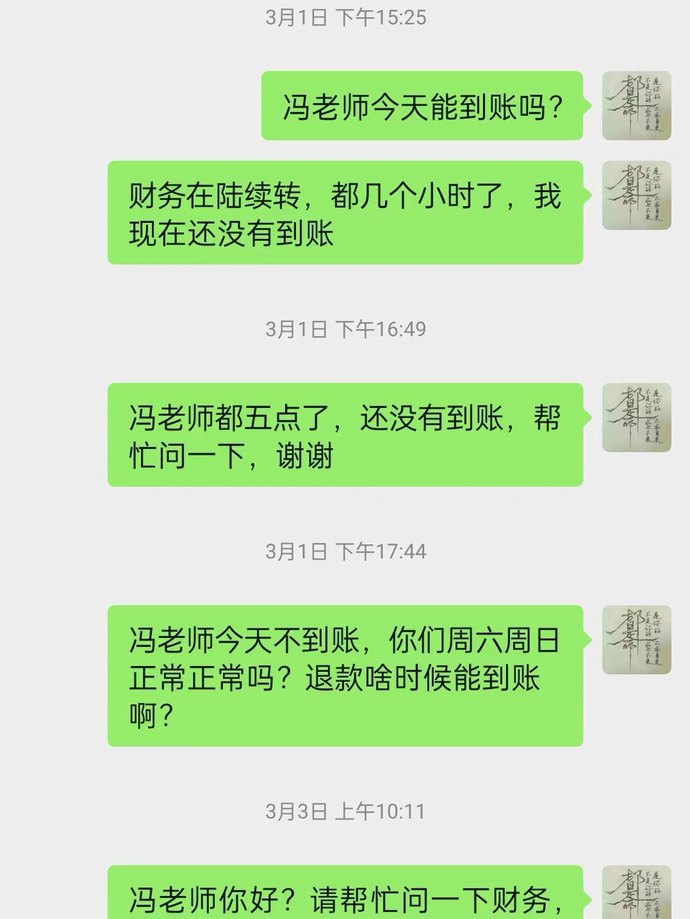The image size is (690, 919).
Task: Open avatar next to "冯老师你好？请帮忙问一下财务"
Action: pyautogui.click(x=636, y=894)
